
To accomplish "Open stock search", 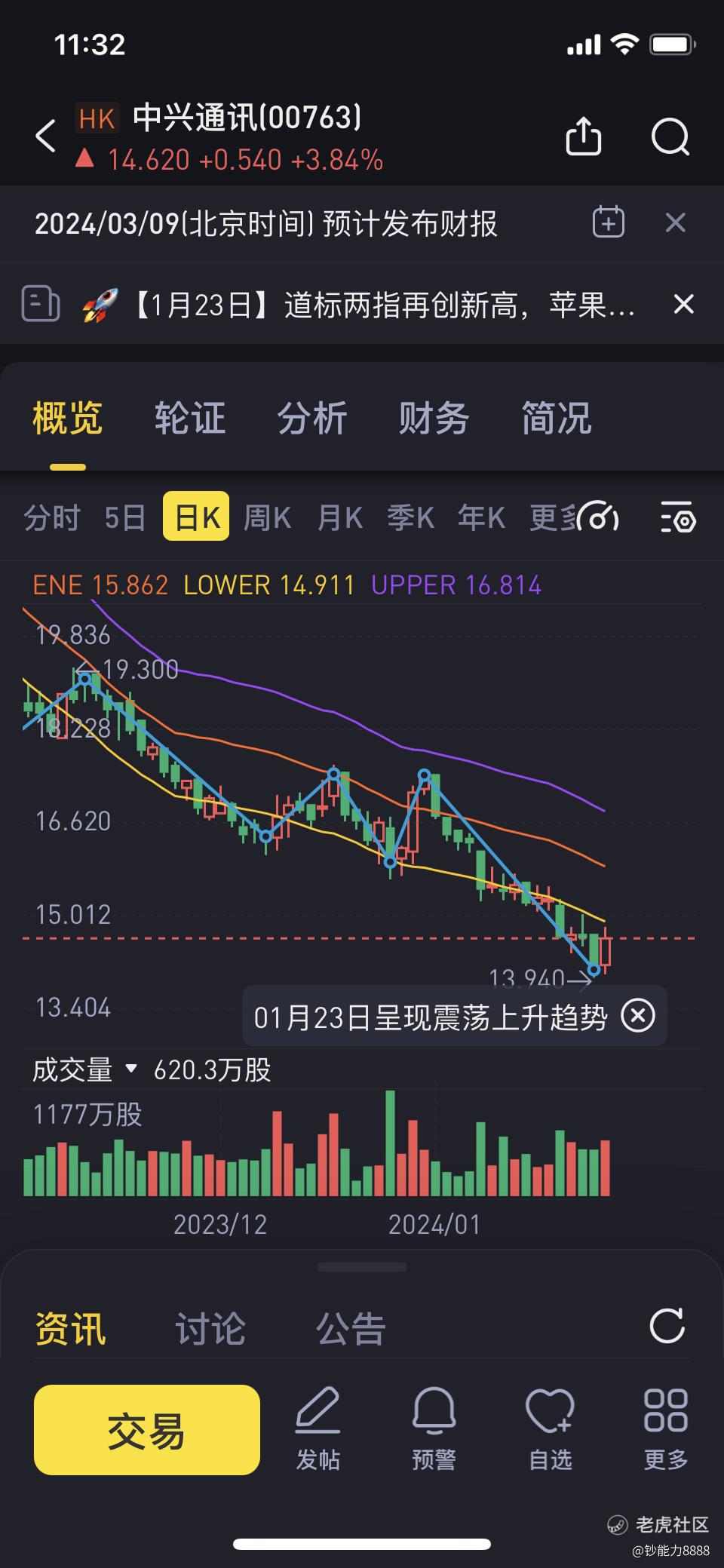I will [x=670, y=137].
